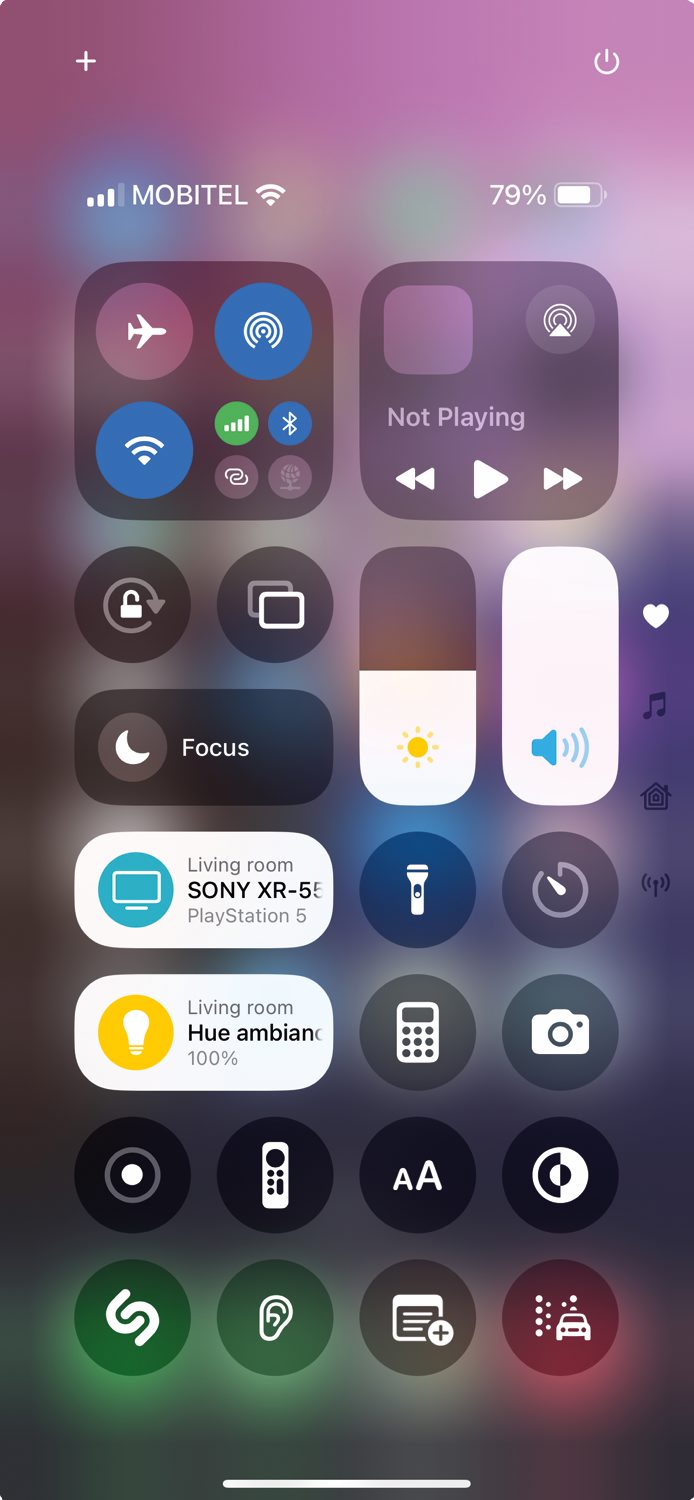This screenshot has width=694, height=1500.
Task: Open the calculator
Action: coord(418,1032)
